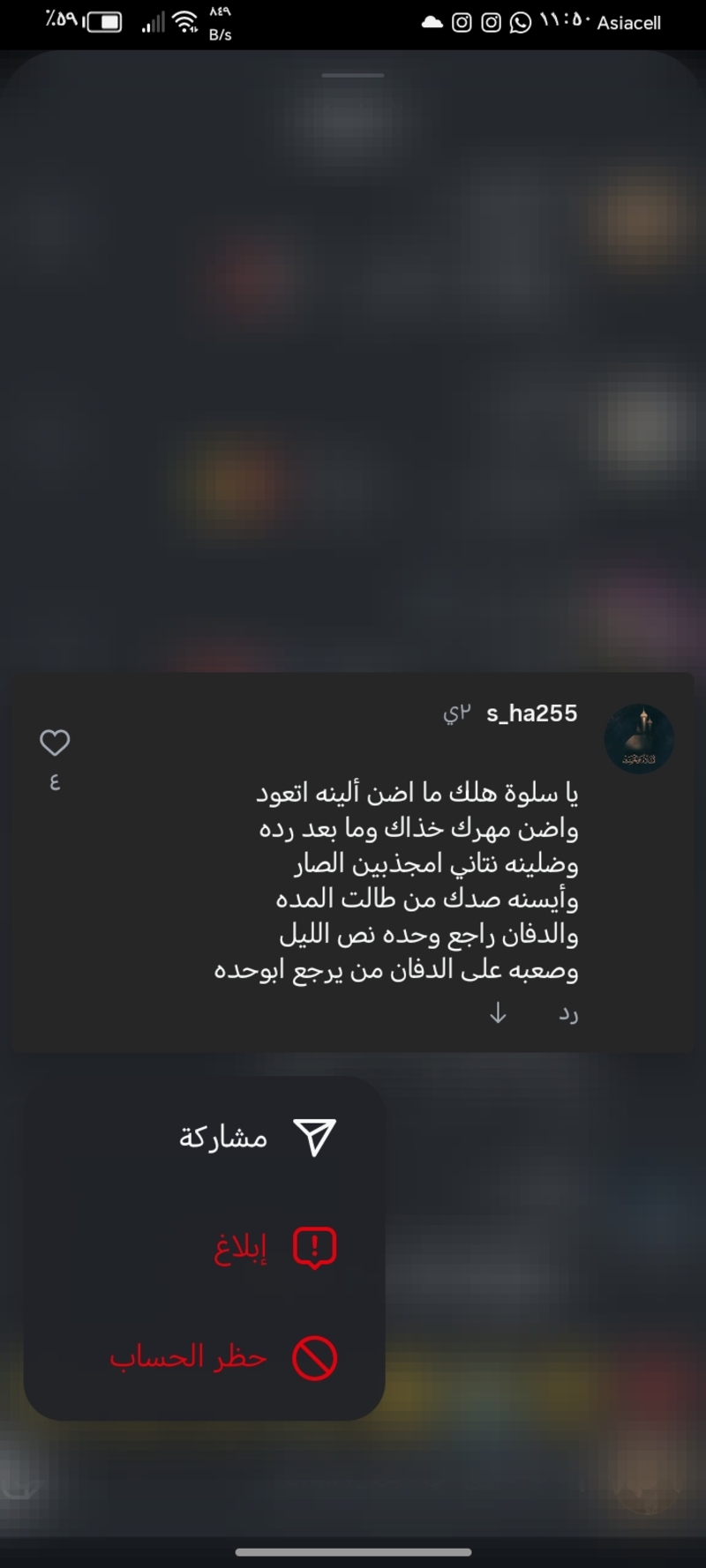This screenshot has width=706, height=1568.
Task: Tap the down arrow below the comment
Action: [498, 1013]
